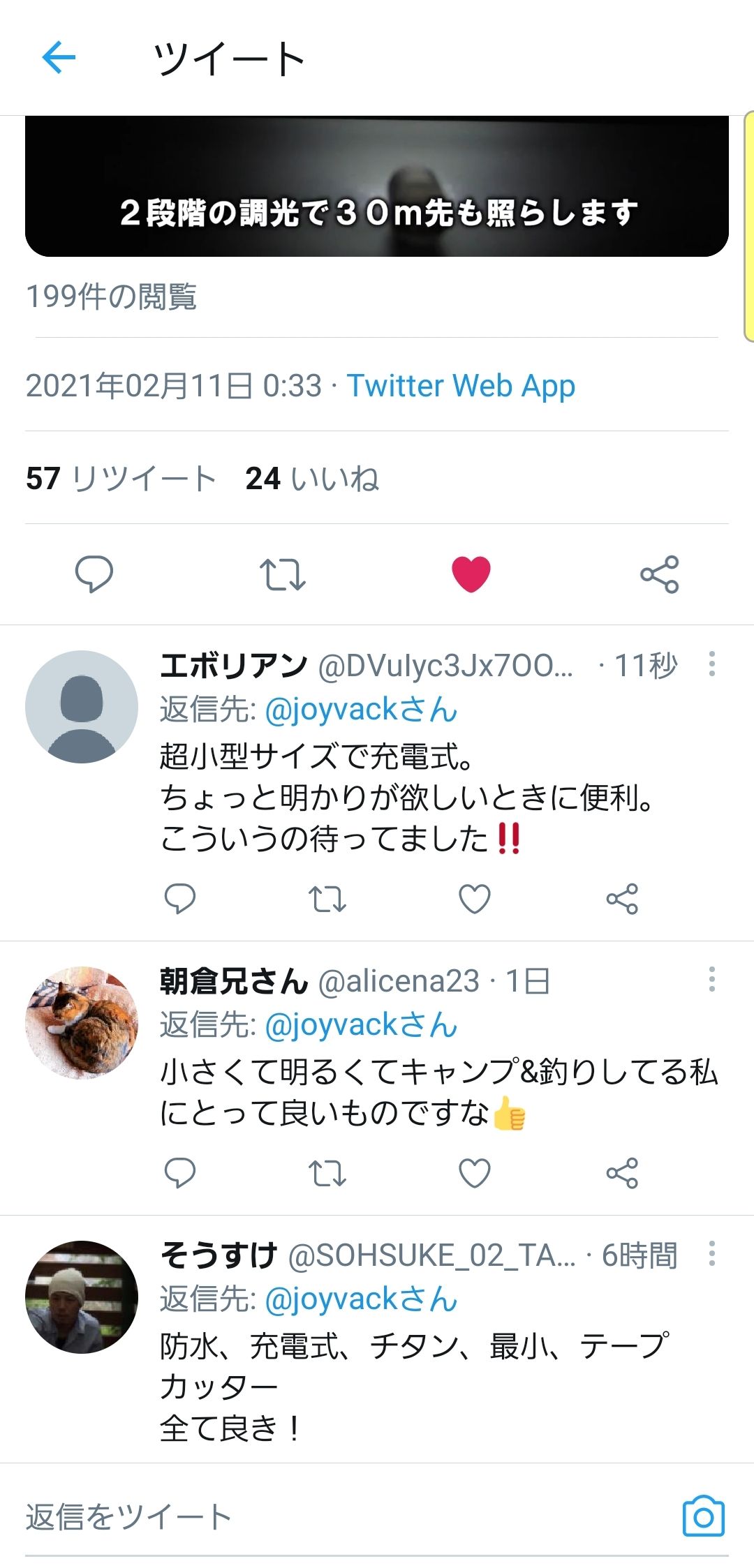Go back using the top-left arrow
Screen dimensions: 754x1568
click(59, 57)
